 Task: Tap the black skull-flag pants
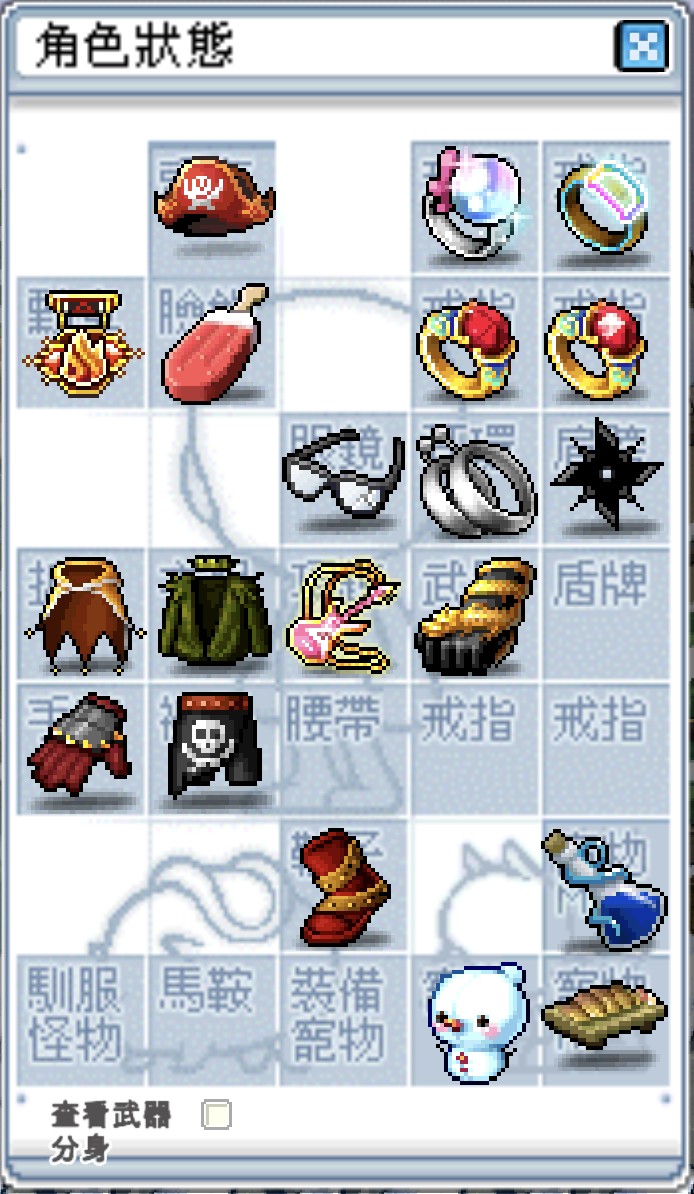click(x=213, y=746)
